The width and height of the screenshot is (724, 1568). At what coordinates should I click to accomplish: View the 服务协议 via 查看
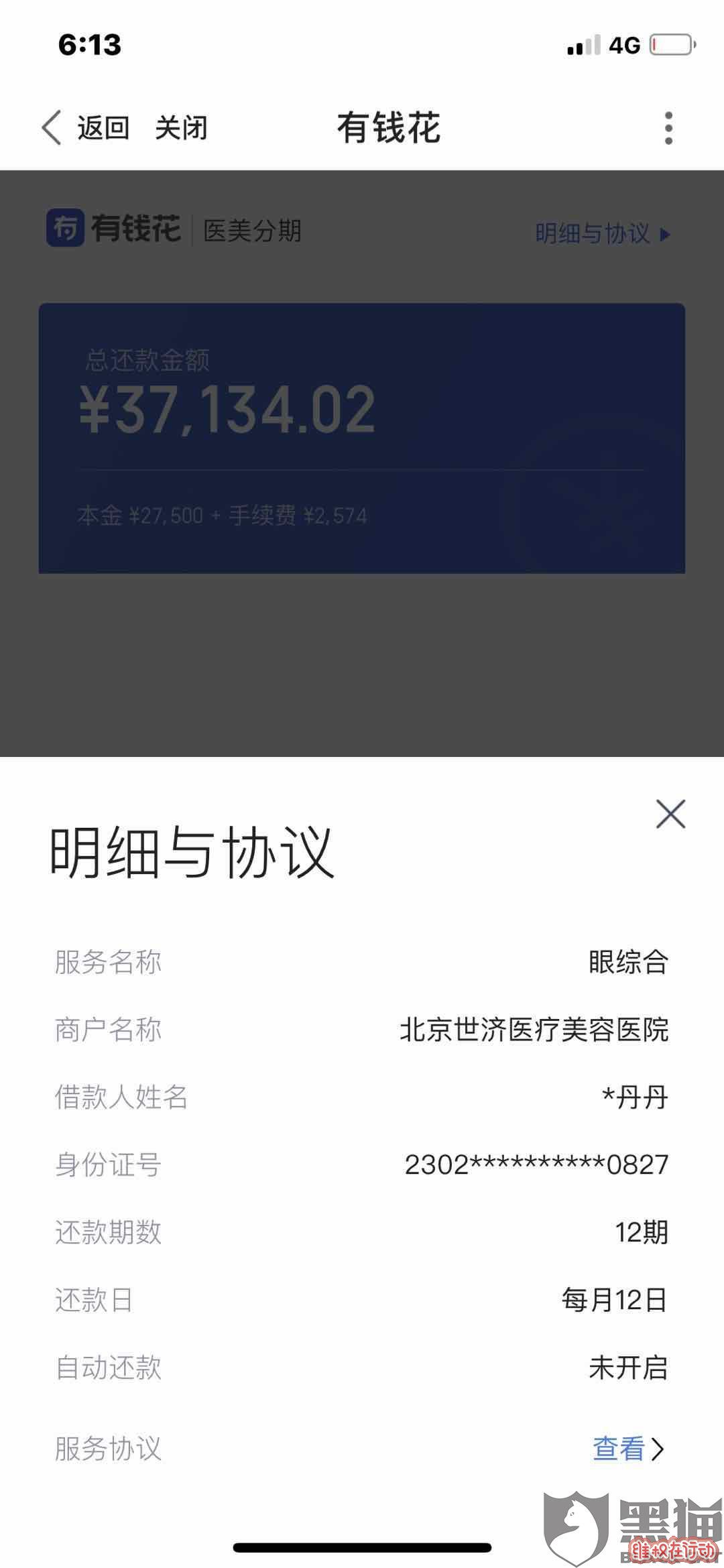[x=627, y=1449]
